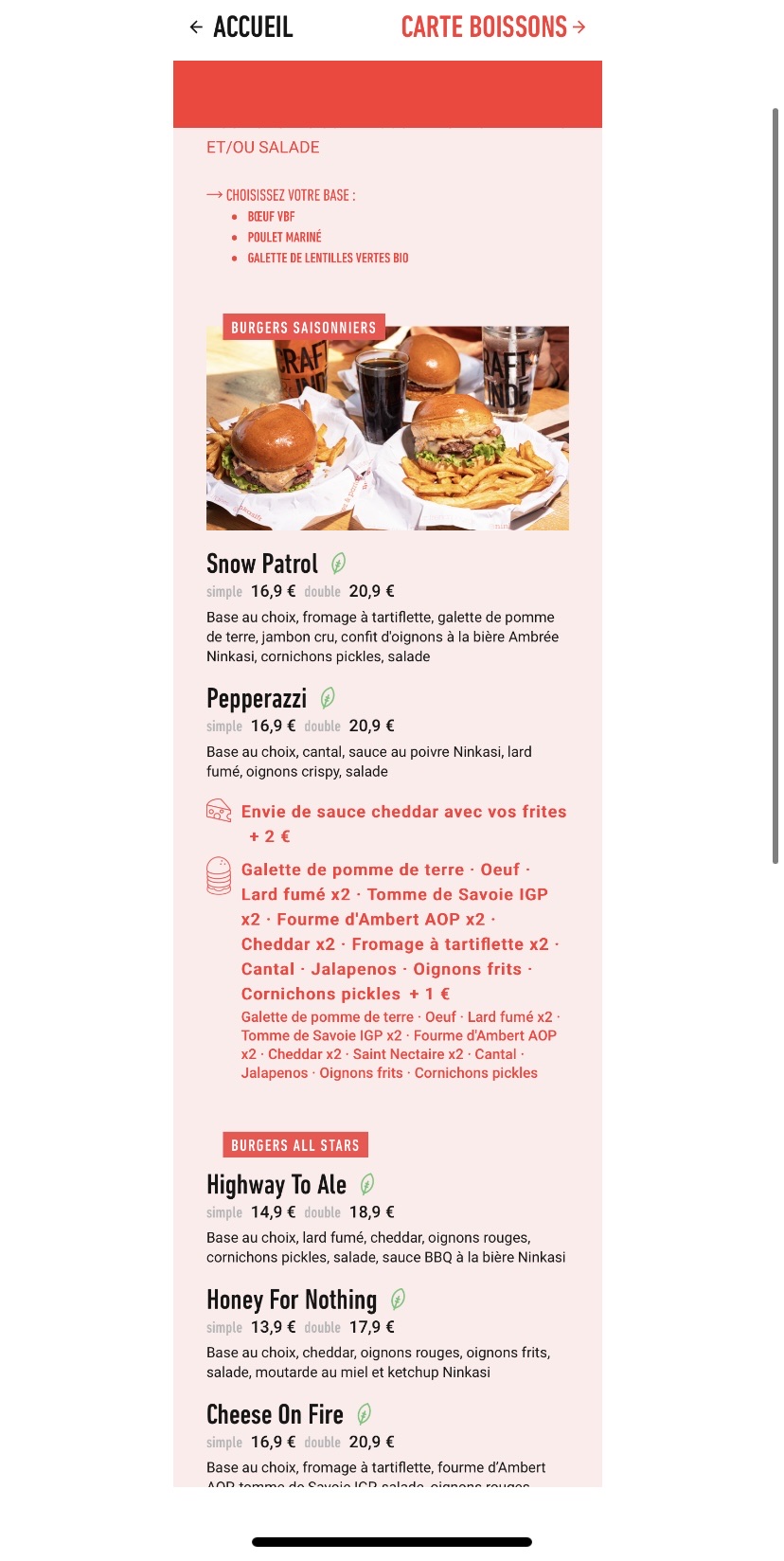Go back to Accueil

[241, 27]
